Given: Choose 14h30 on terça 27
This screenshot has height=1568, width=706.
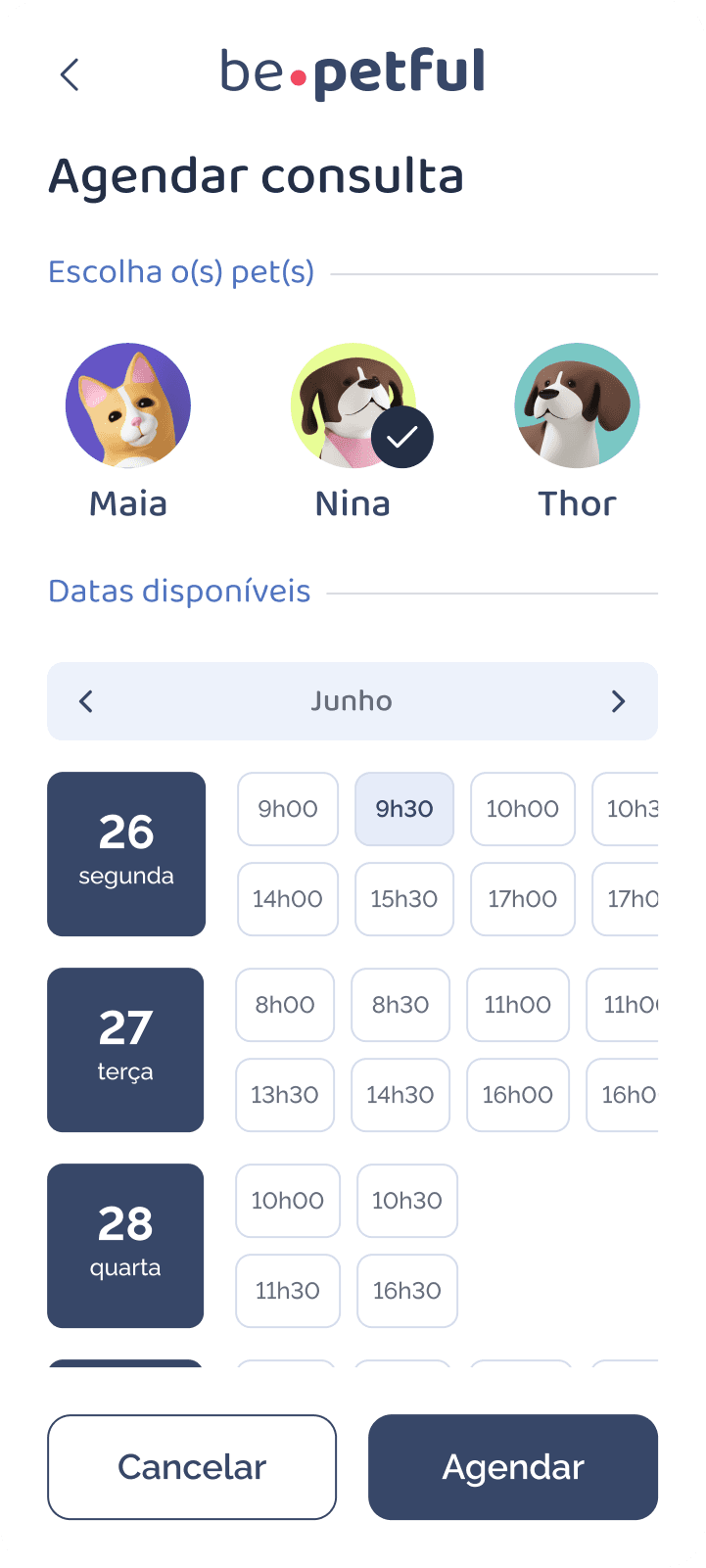Looking at the screenshot, I should click(400, 1095).
